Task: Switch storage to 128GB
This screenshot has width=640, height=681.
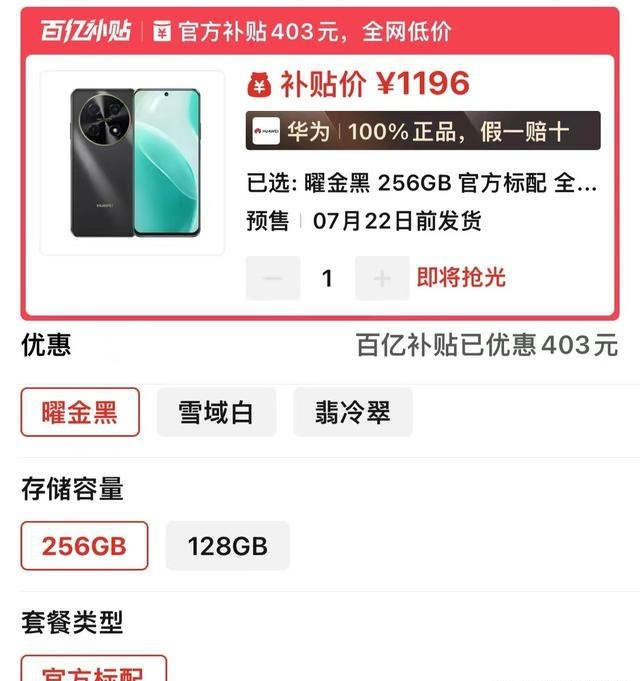Action: [x=228, y=546]
